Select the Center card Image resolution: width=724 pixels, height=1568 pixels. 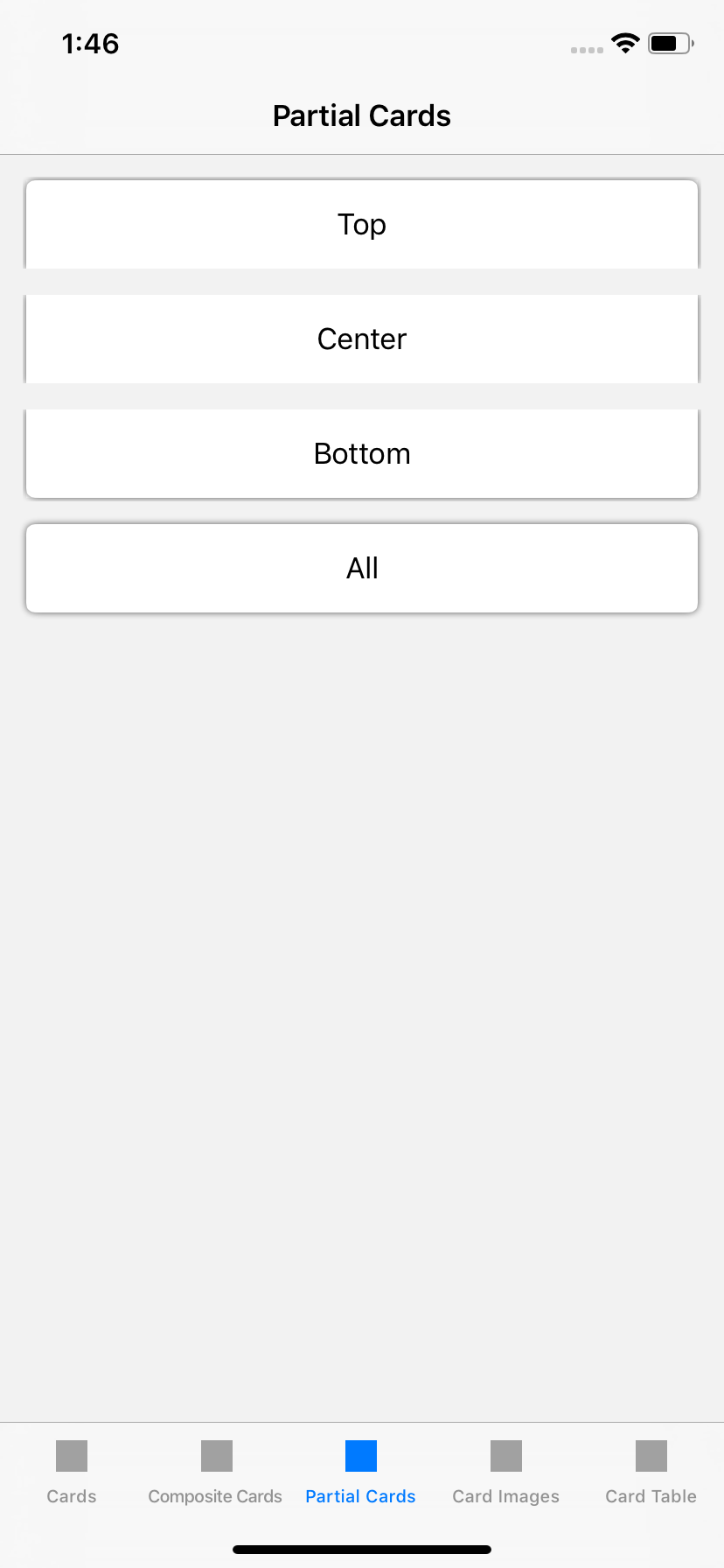point(362,339)
